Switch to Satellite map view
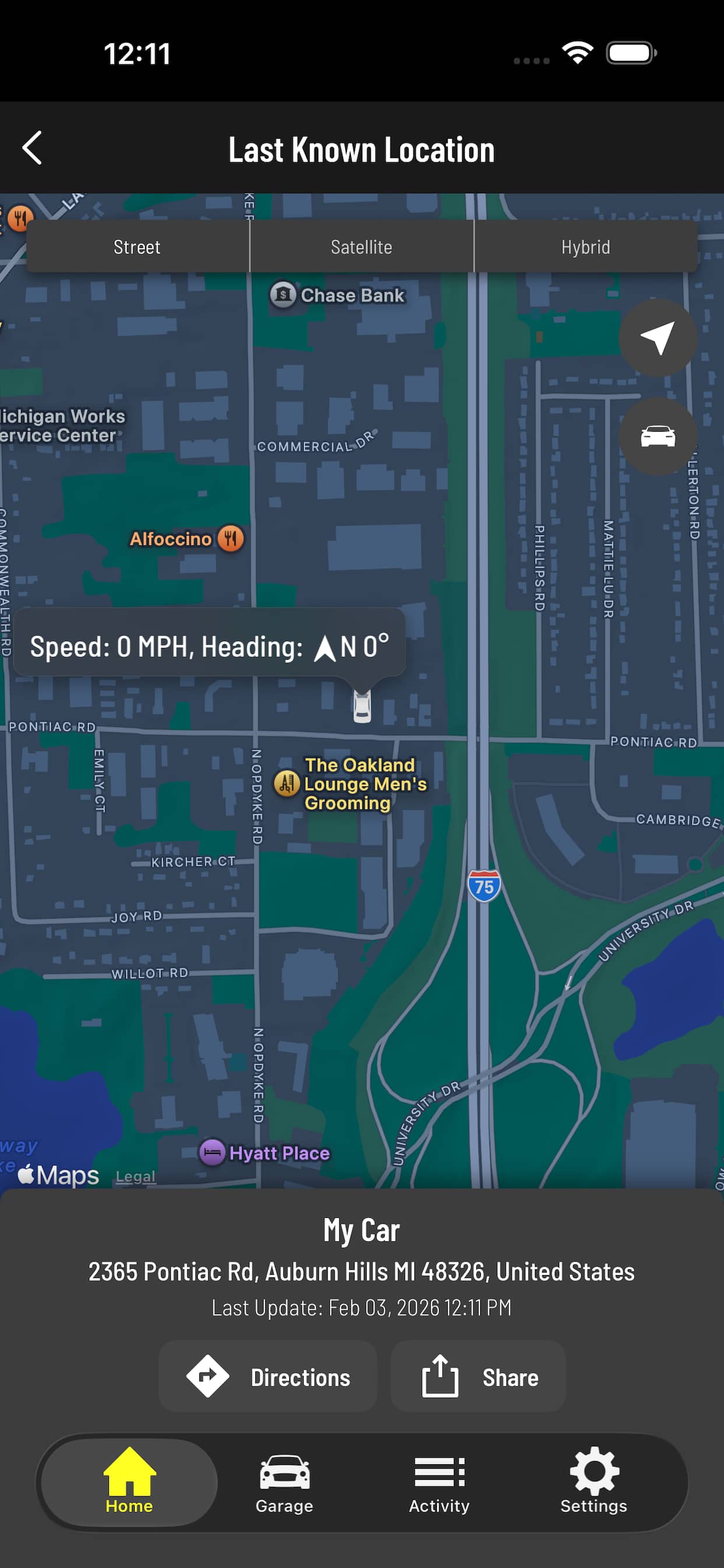This screenshot has height=1568, width=724. pos(361,247)
